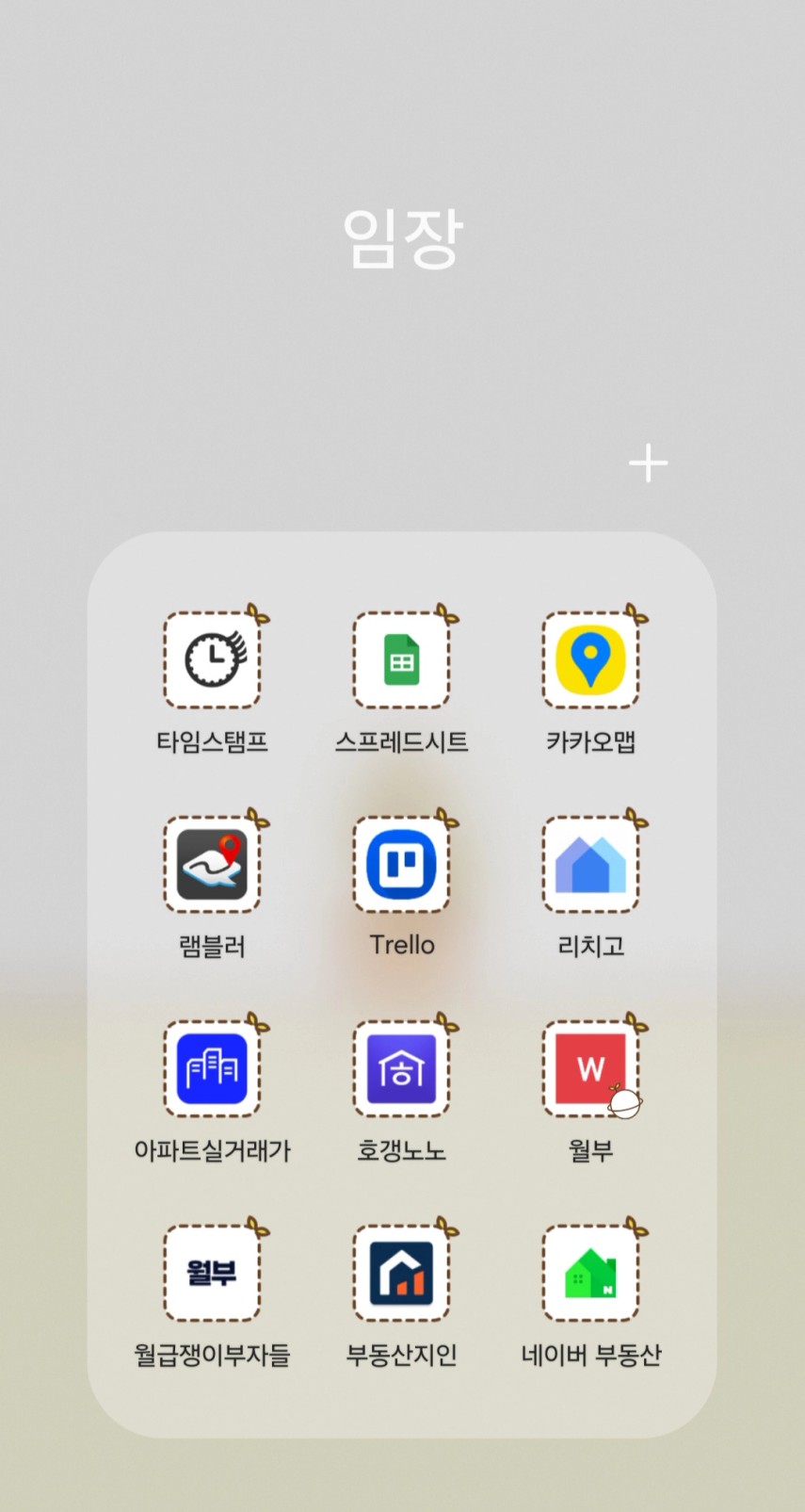Image resolution: width=805 pixels, height=1512 pixels.
Task: Open the 월부 app with red icon
Action: tap(590, 1068)
